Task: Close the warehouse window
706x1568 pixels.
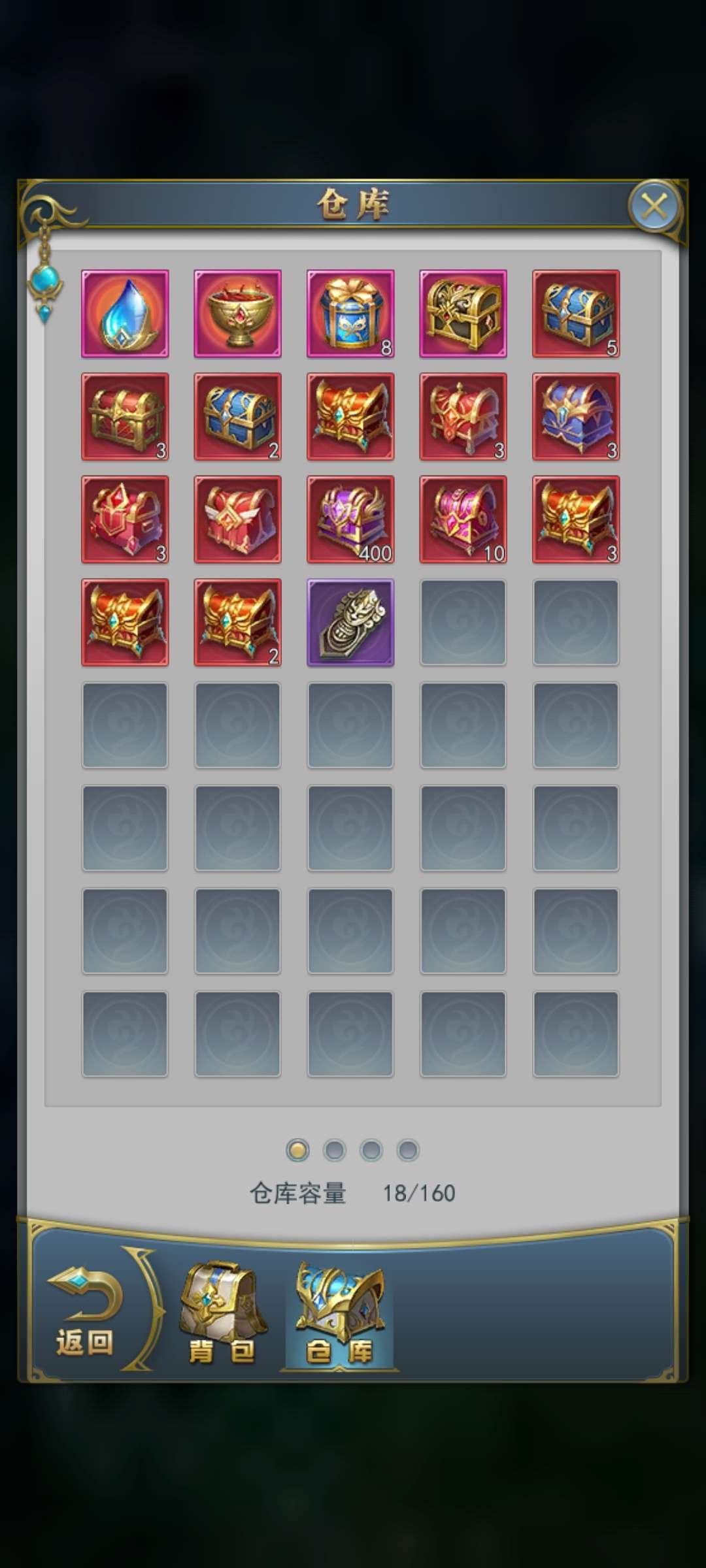Action: click(654, 206)
